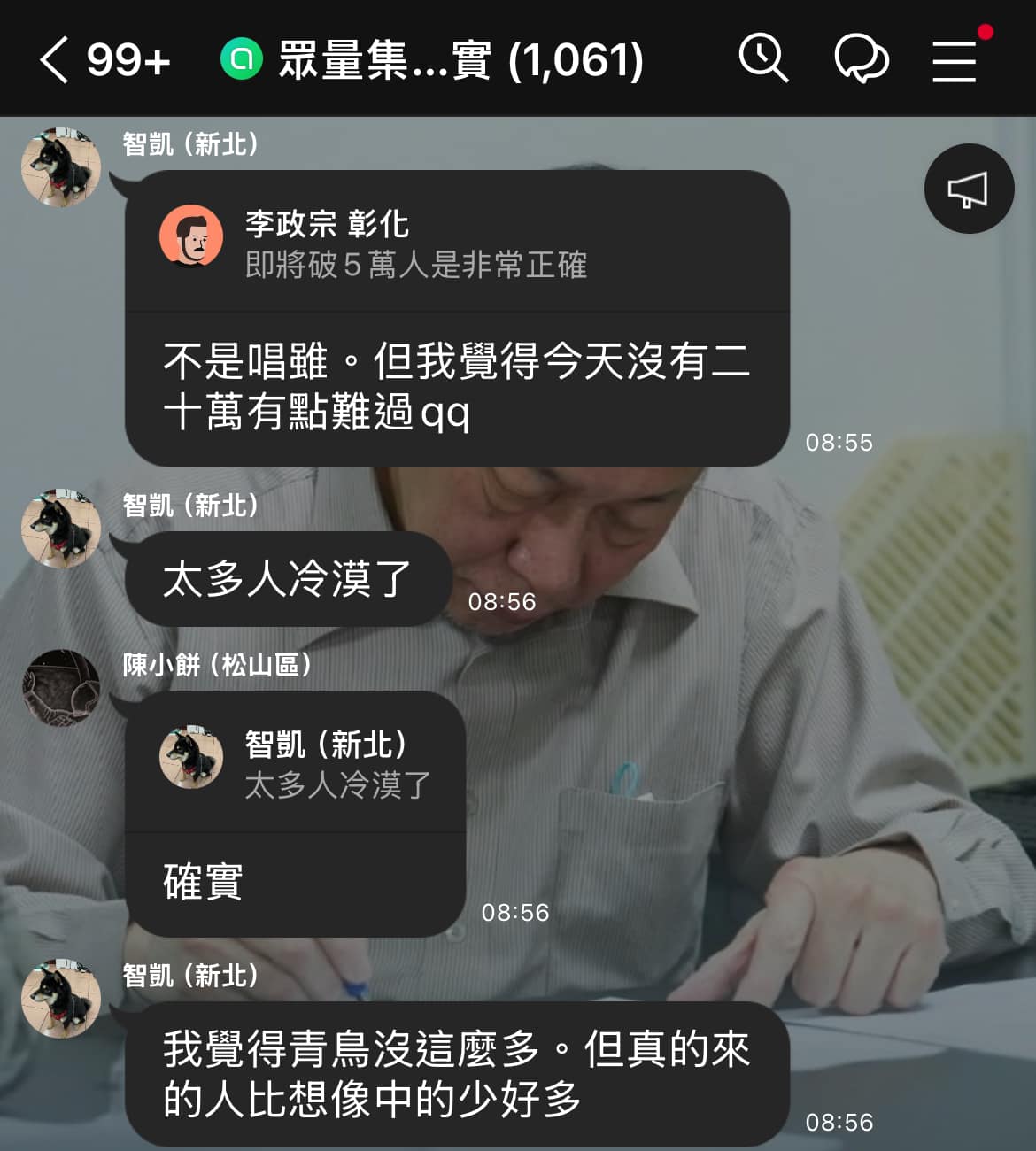Screen dimensions: 1036x1151
Task: Open 陳小餅 (松山區) profile avatar
Action: pos(60,688)
